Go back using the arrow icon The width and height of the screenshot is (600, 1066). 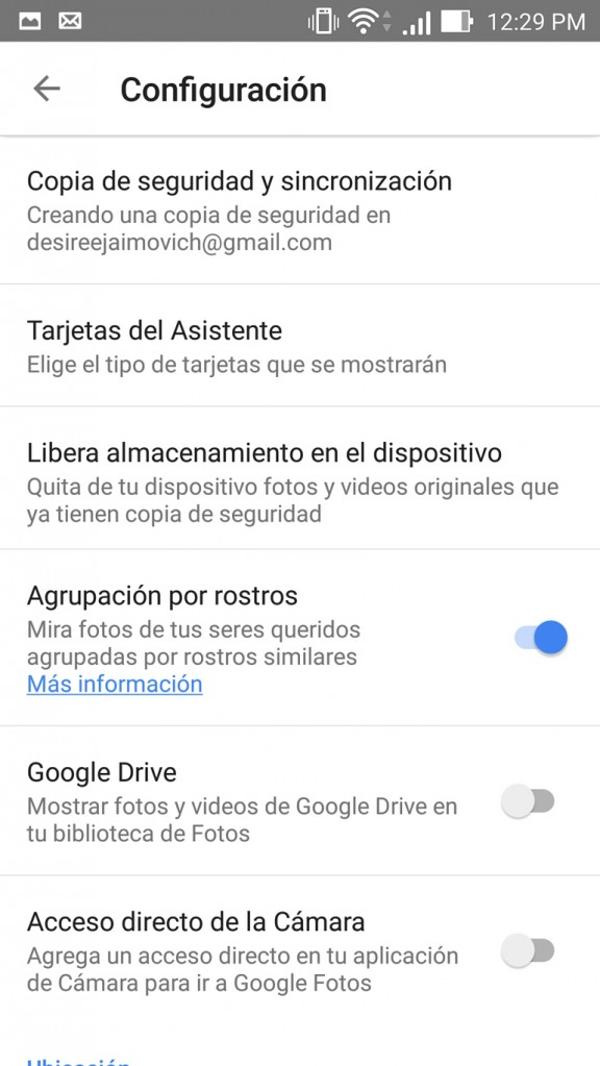(47, 89)
